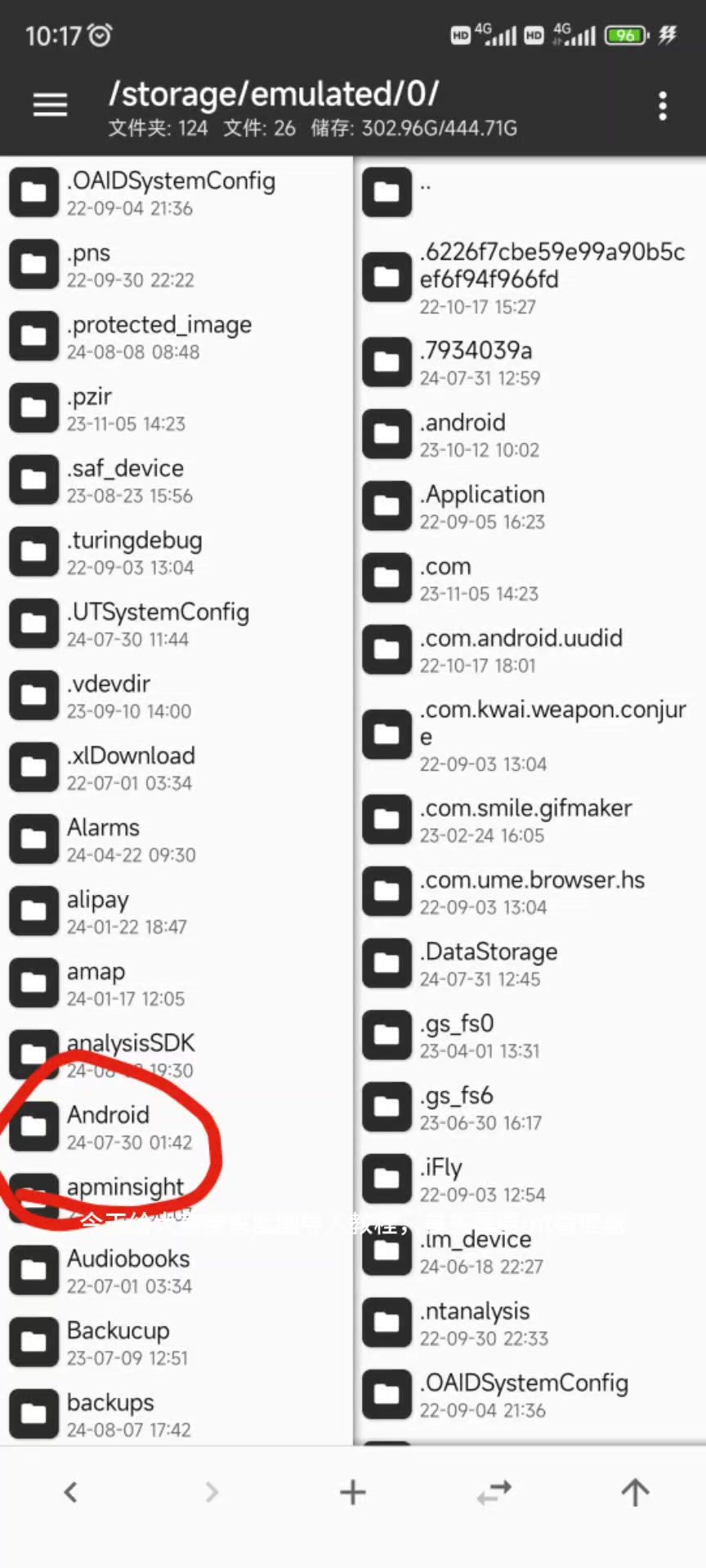The image size is (706, 1568).
Task: Open the .ntanalysis folder
Action: [531, 1323]
